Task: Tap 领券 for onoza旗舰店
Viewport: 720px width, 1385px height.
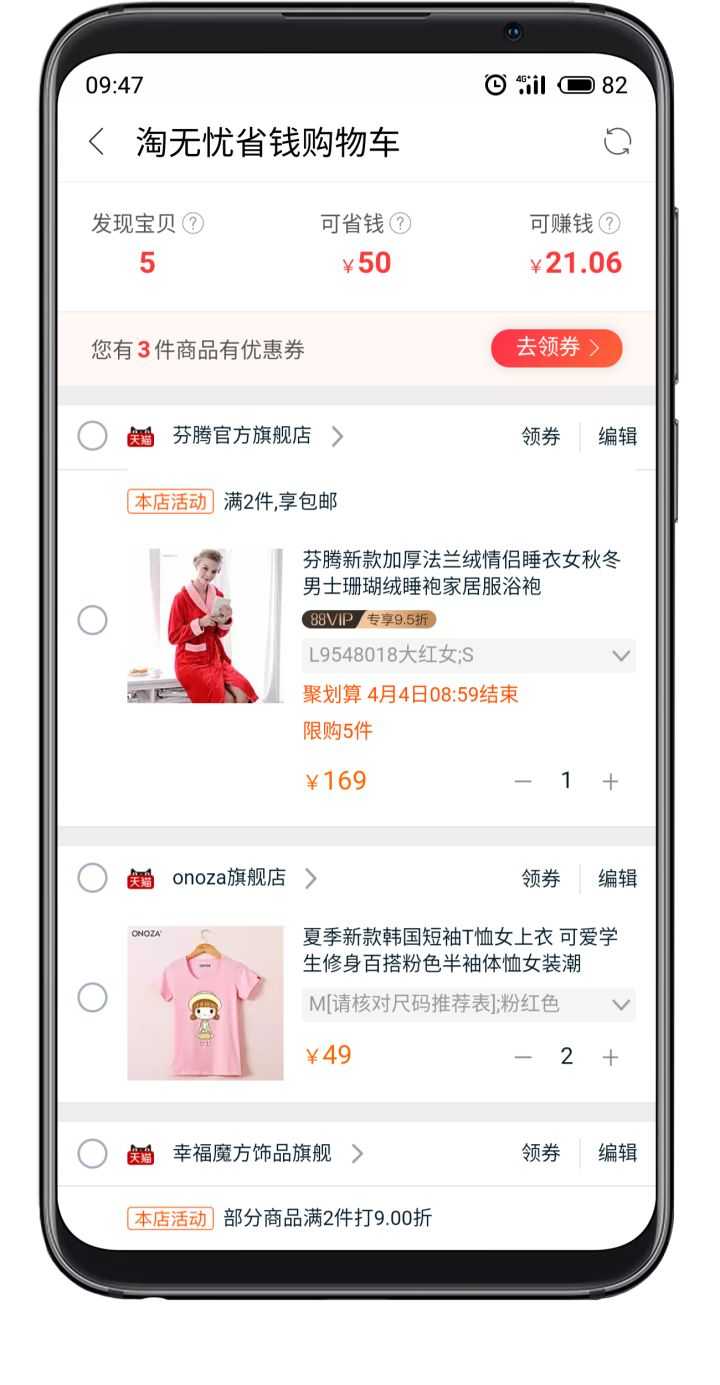Action: tap(540, 878)
